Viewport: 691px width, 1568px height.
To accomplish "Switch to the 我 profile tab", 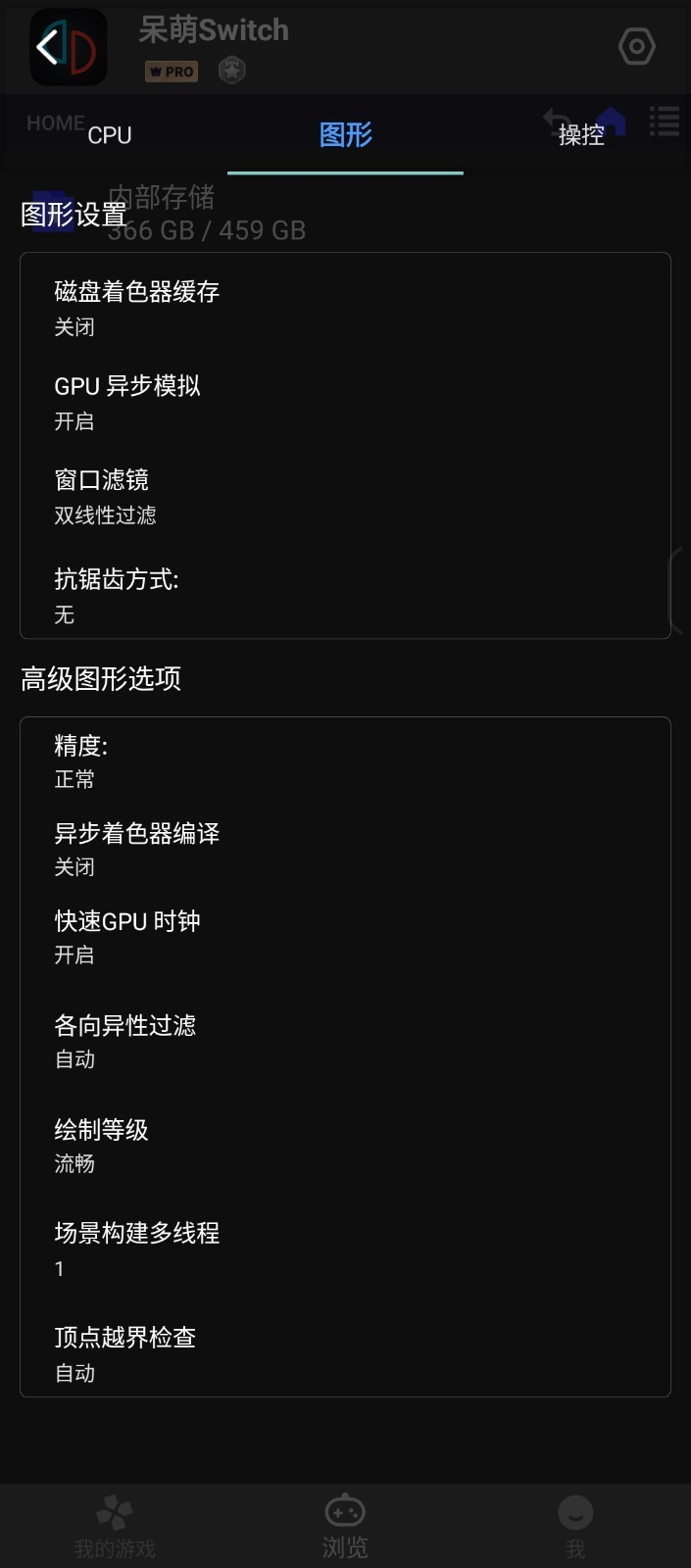I will [575, 1527].
